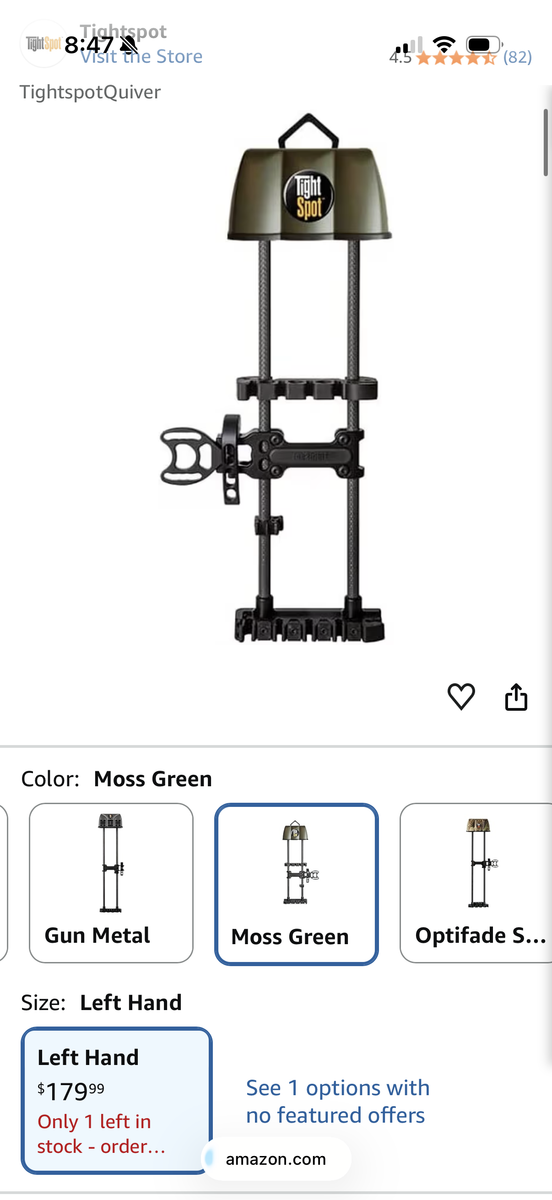This screenshot has width=552, height=1200.
Task: Choose the Moss Green color option
Action: 297,884
